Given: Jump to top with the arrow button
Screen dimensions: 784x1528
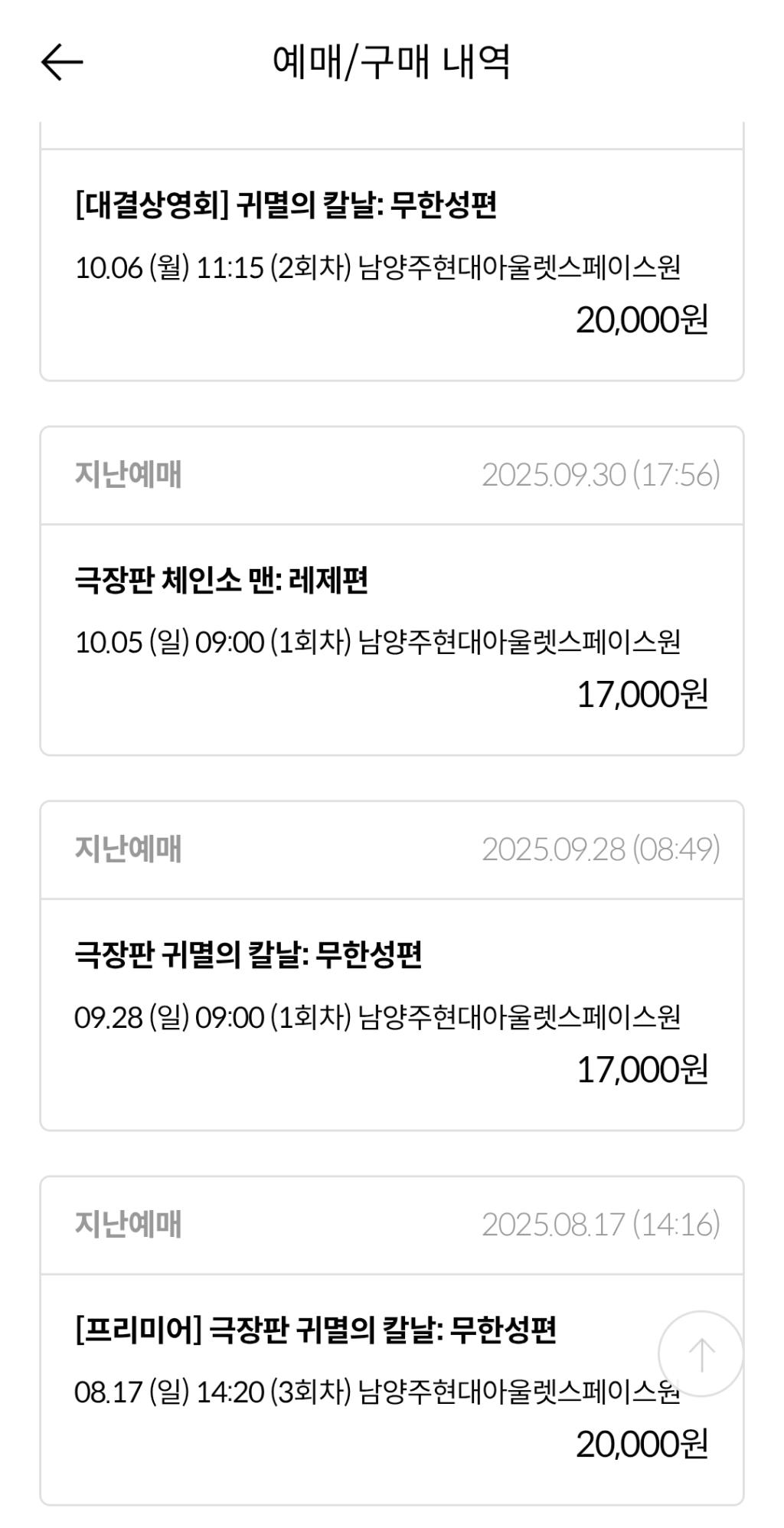Looking at the screenshot, I should [701, 1353].
